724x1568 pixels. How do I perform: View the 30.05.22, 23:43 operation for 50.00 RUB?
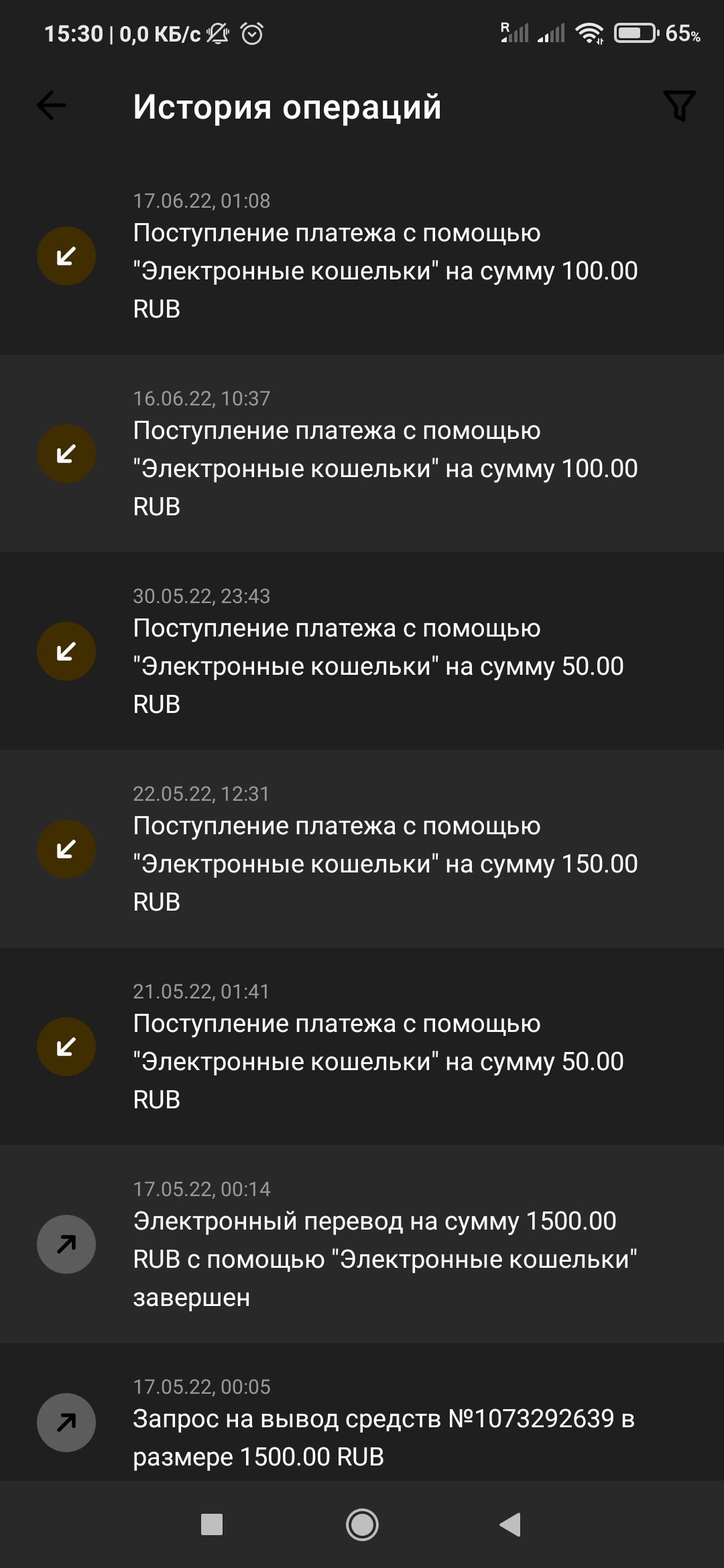(x=362, y=651)
